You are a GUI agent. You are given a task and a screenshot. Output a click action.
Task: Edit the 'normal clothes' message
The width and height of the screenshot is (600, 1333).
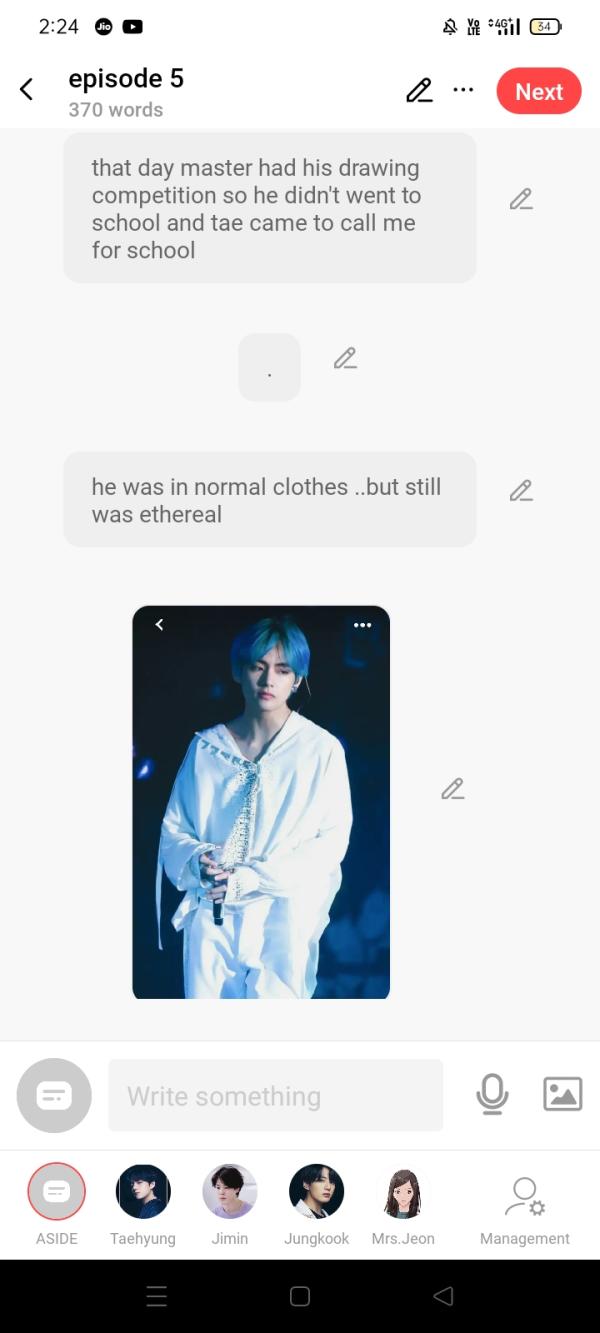520,491
